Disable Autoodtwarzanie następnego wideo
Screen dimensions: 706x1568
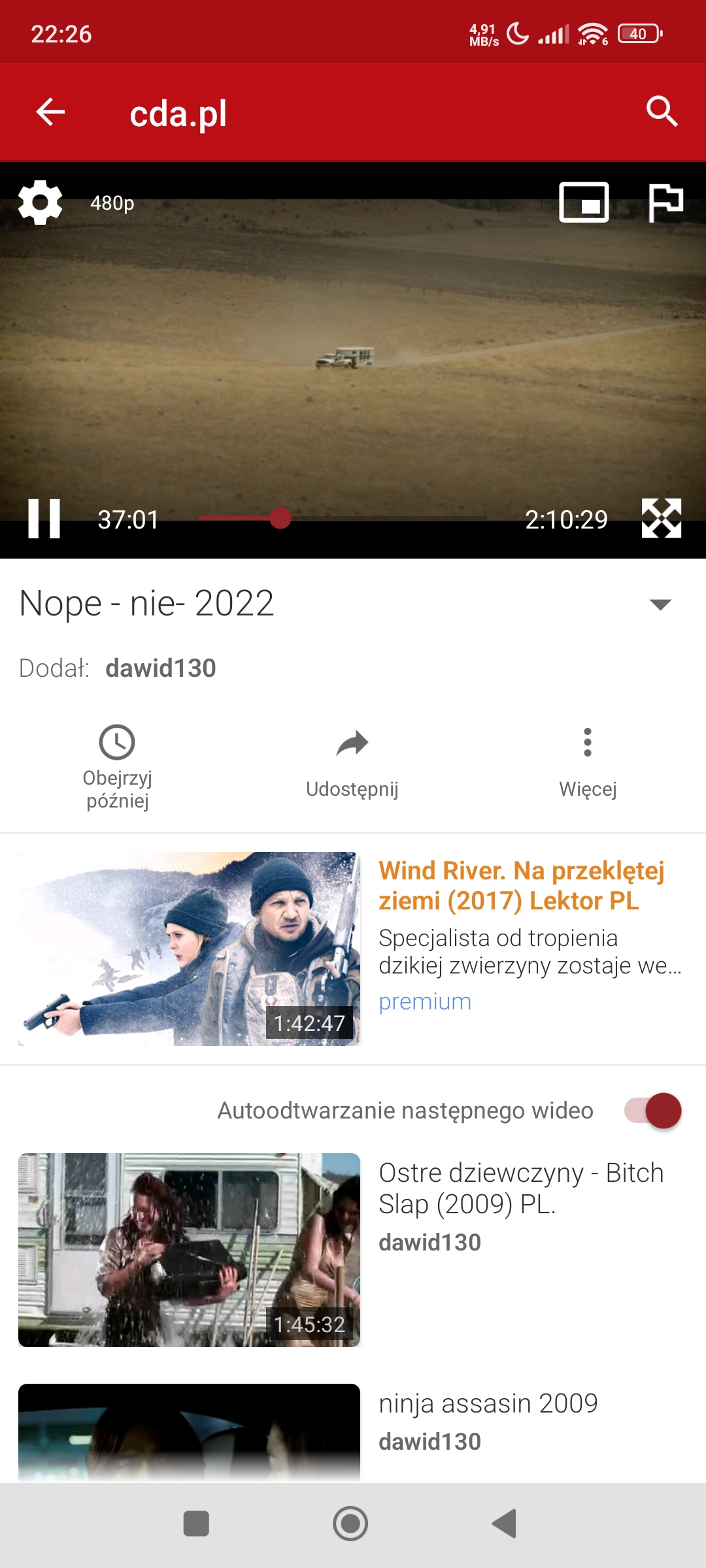pos(652,1111)
